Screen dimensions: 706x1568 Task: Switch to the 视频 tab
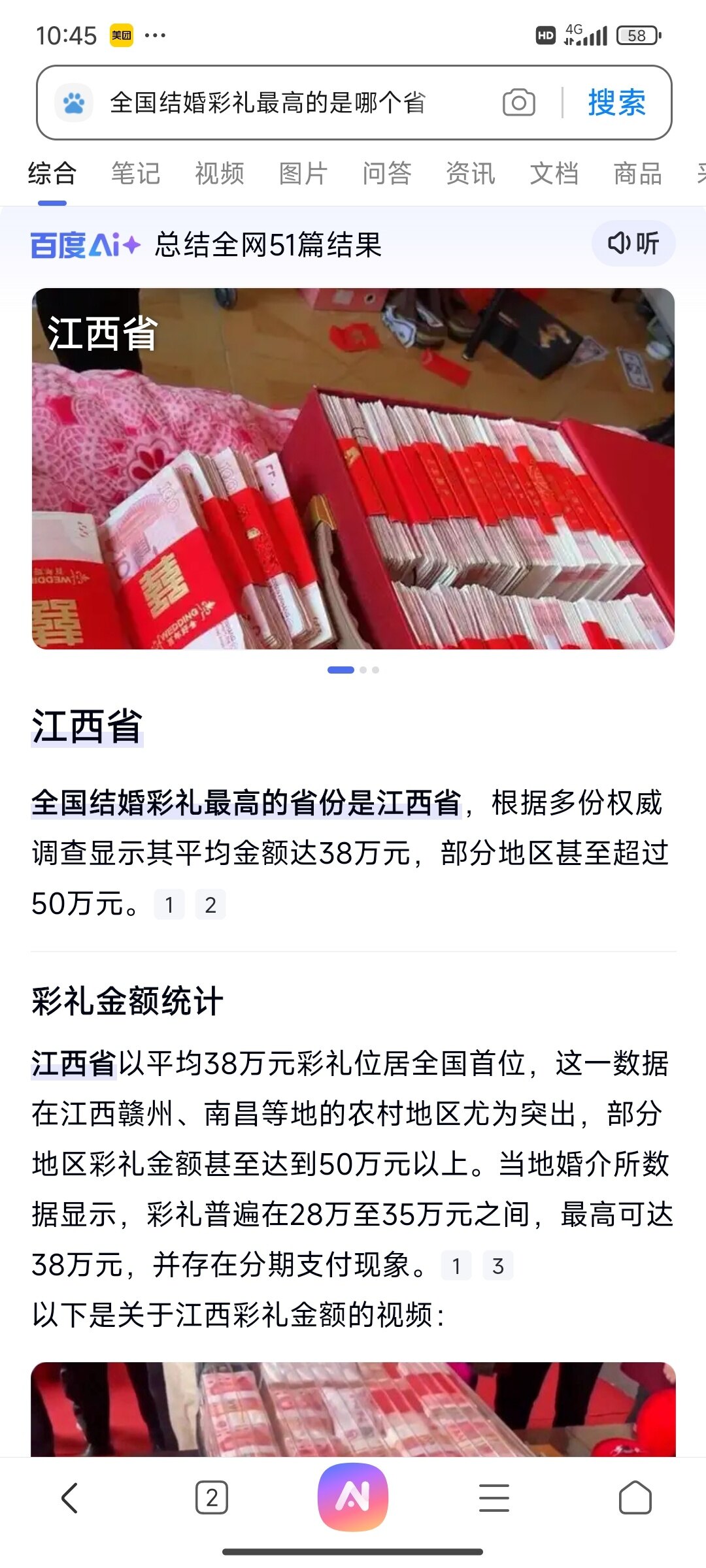(x=219, y=174)
